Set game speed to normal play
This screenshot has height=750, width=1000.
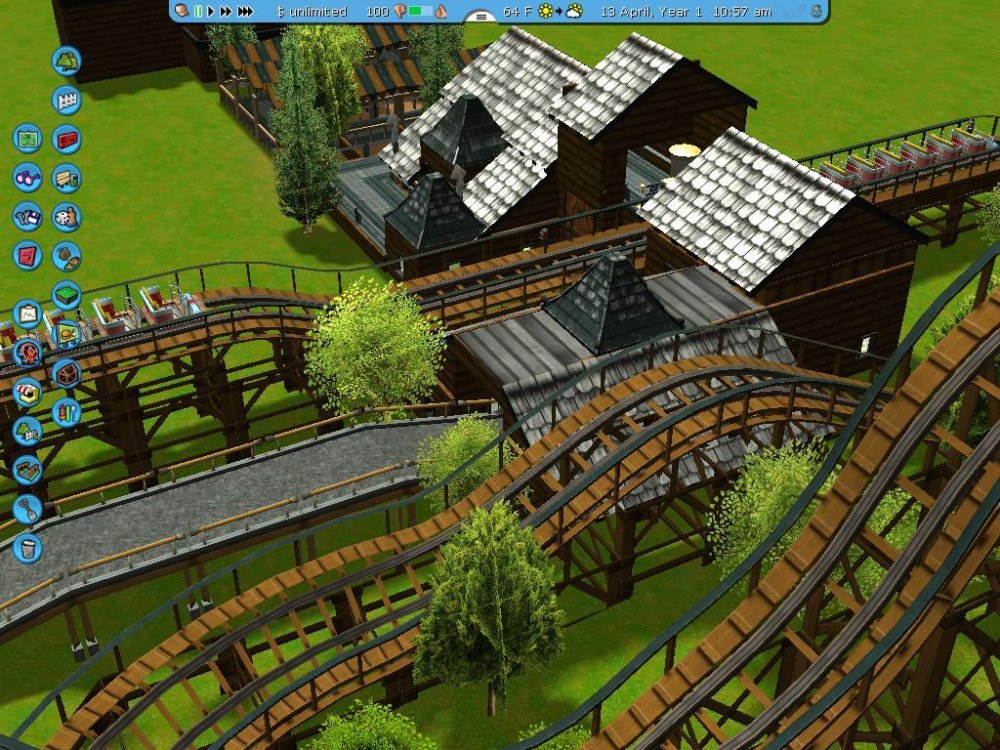210,11
